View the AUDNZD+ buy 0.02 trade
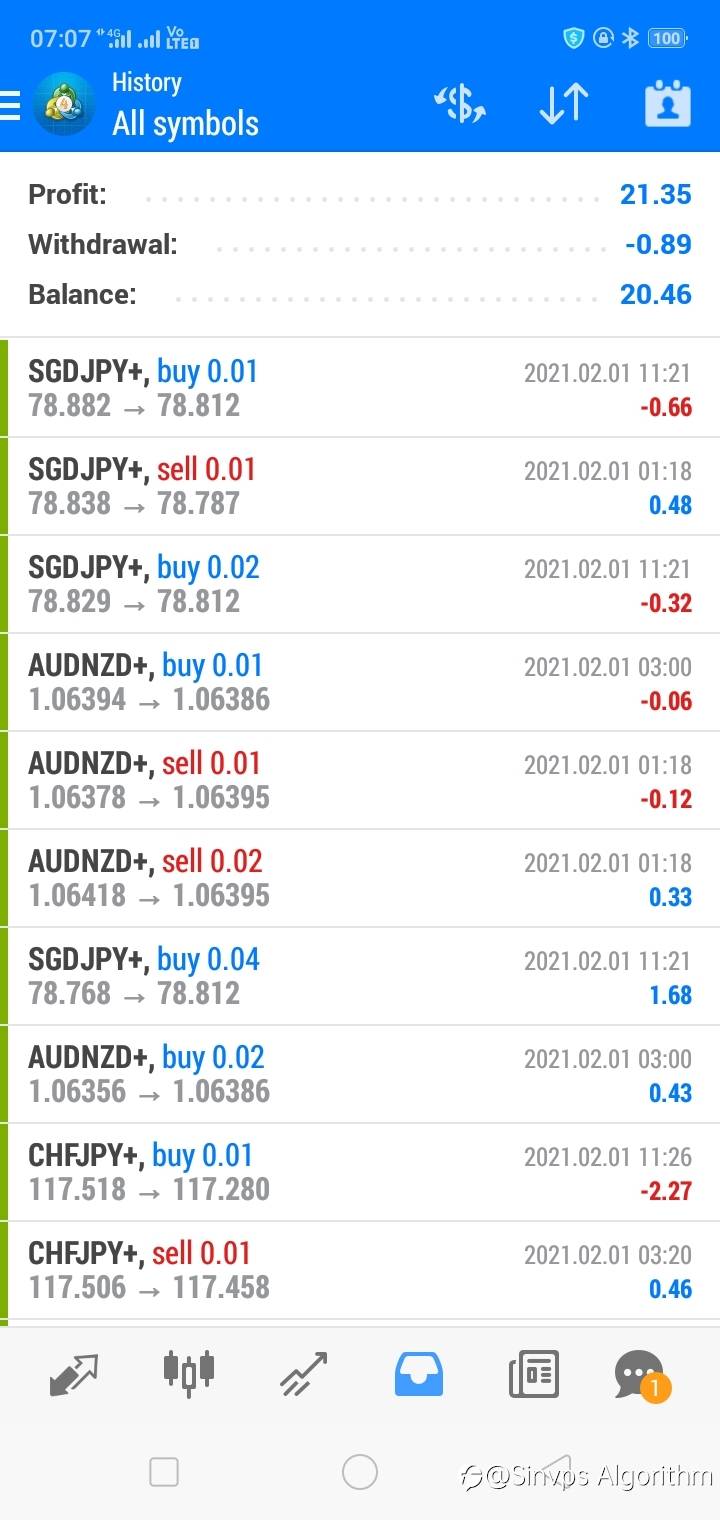 (x=360, y=1074)
